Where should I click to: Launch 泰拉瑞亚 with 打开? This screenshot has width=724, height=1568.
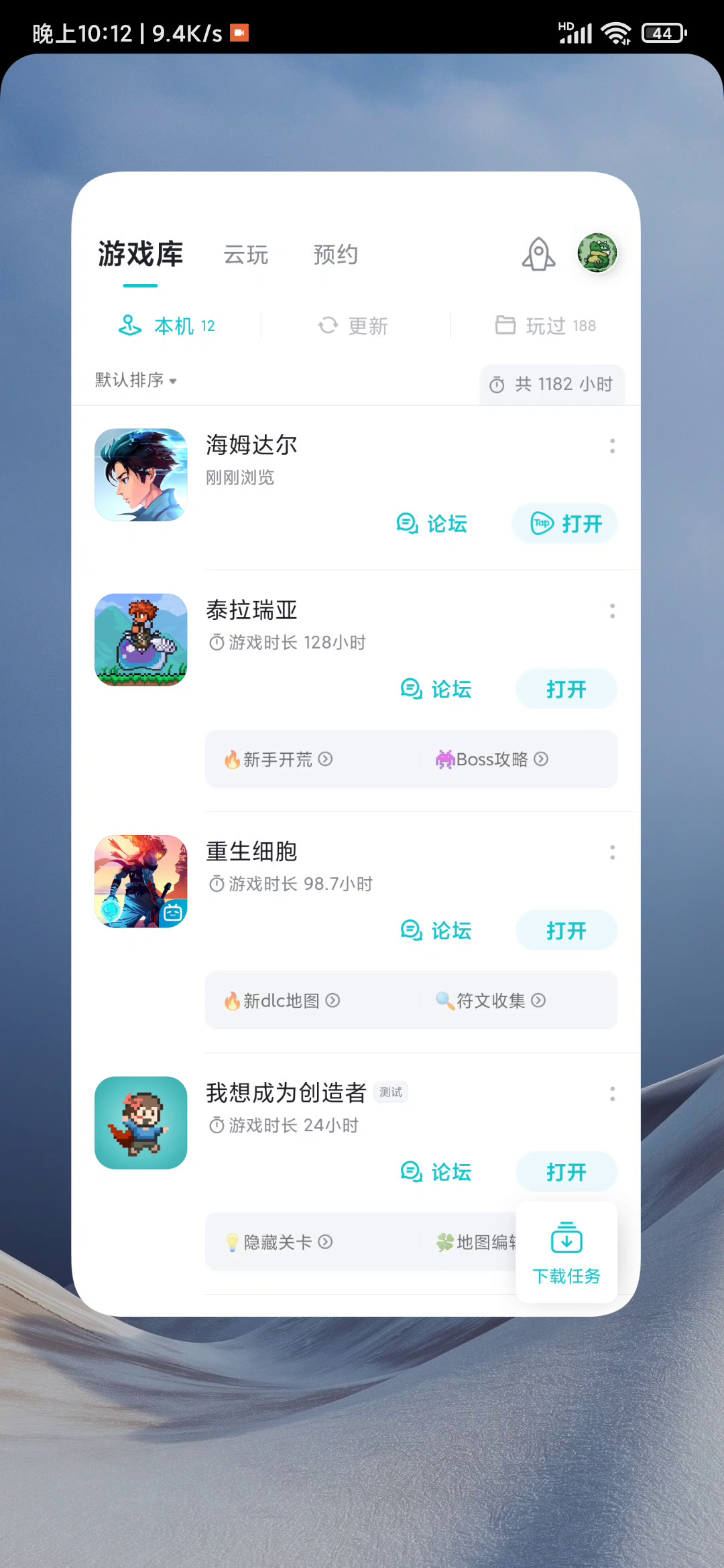coord(566,689)
